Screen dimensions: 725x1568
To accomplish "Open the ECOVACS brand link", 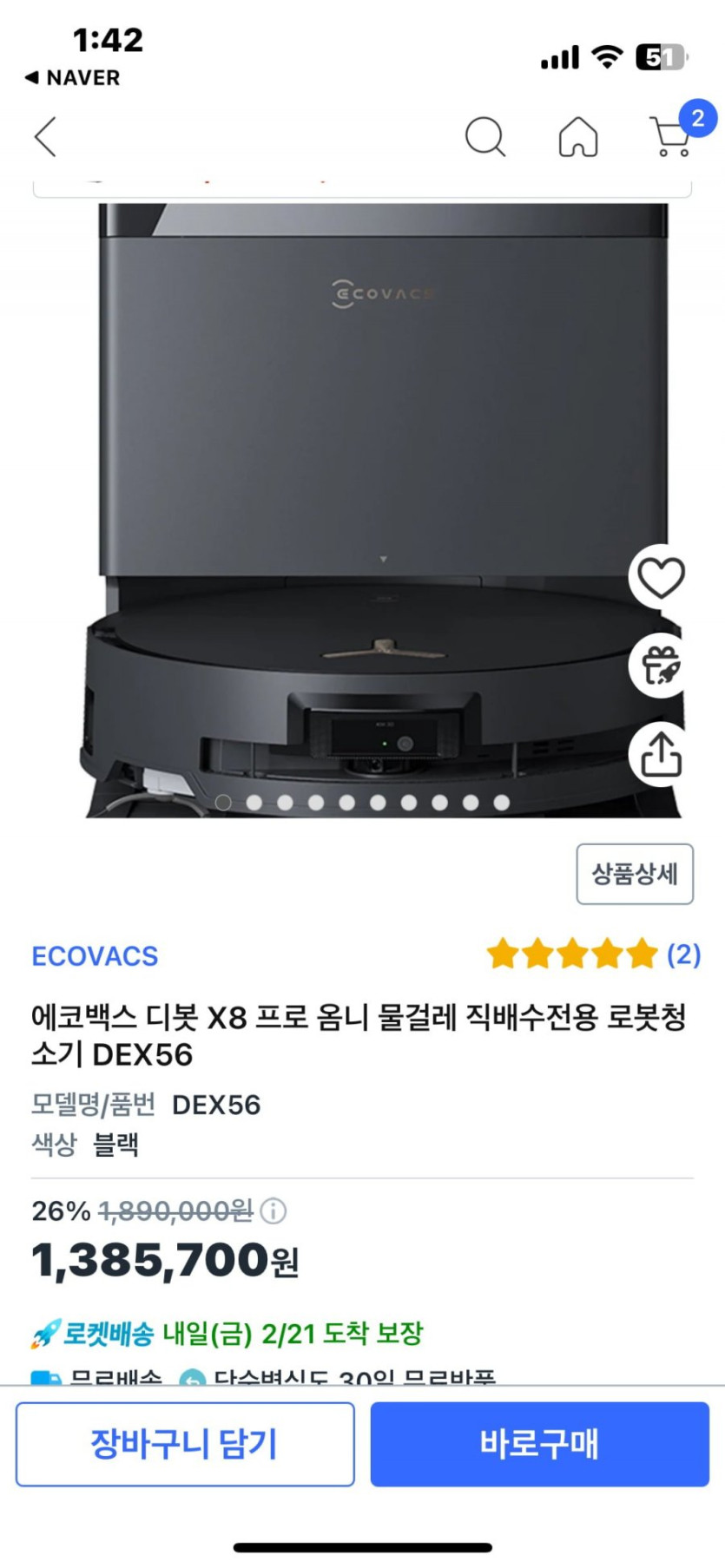I will [95, 956].
